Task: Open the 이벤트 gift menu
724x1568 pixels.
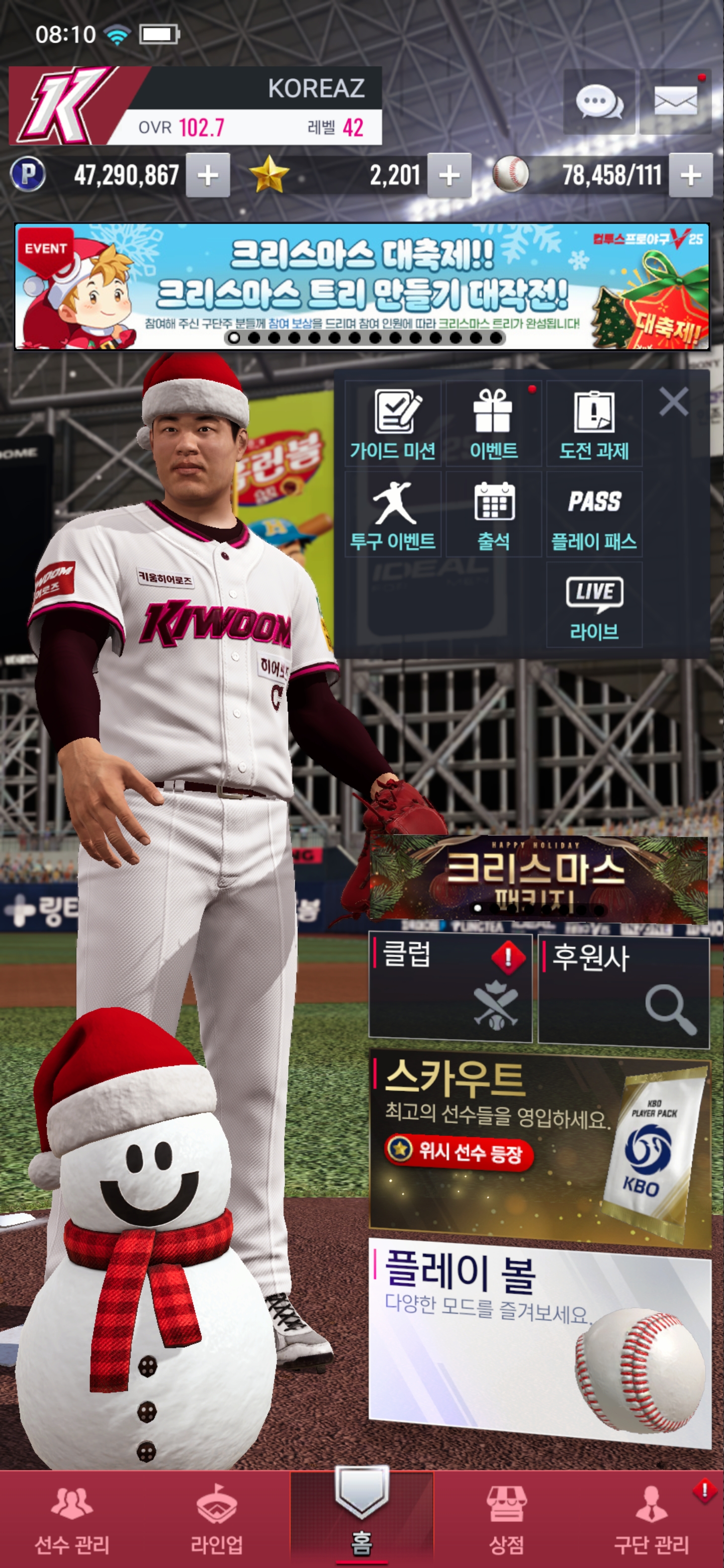Action: [x=494, y=424]
